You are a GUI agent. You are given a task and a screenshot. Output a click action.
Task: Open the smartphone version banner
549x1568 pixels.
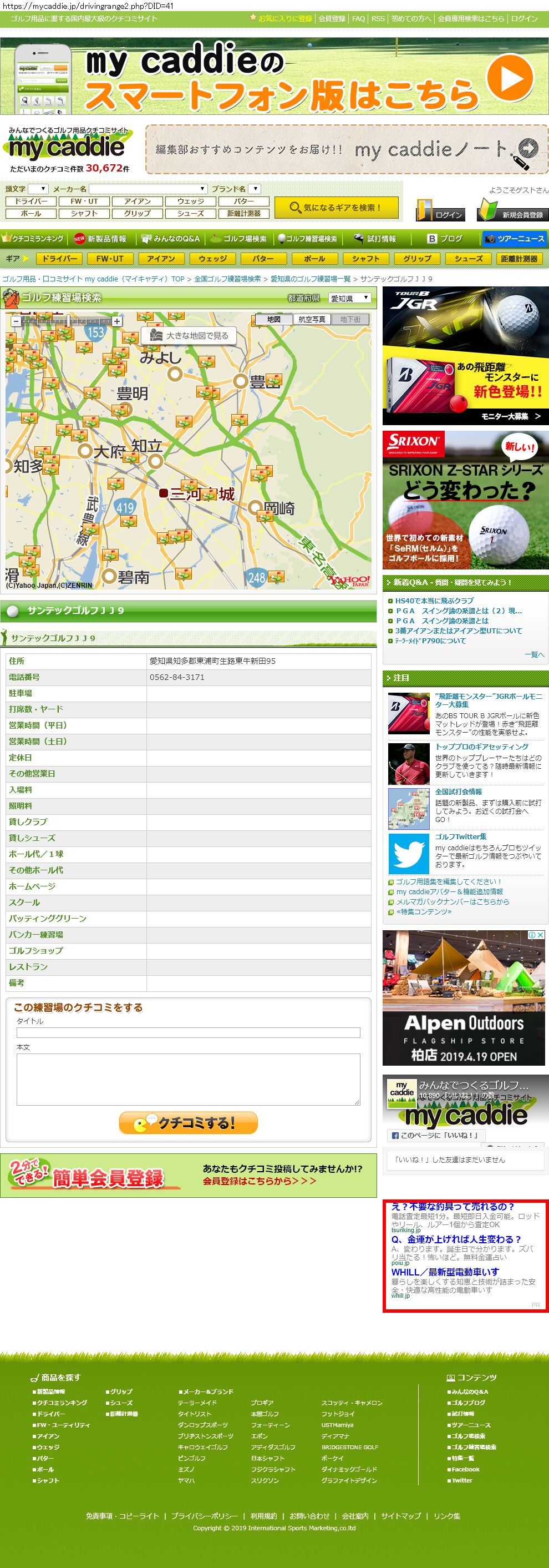click(274, 76)
